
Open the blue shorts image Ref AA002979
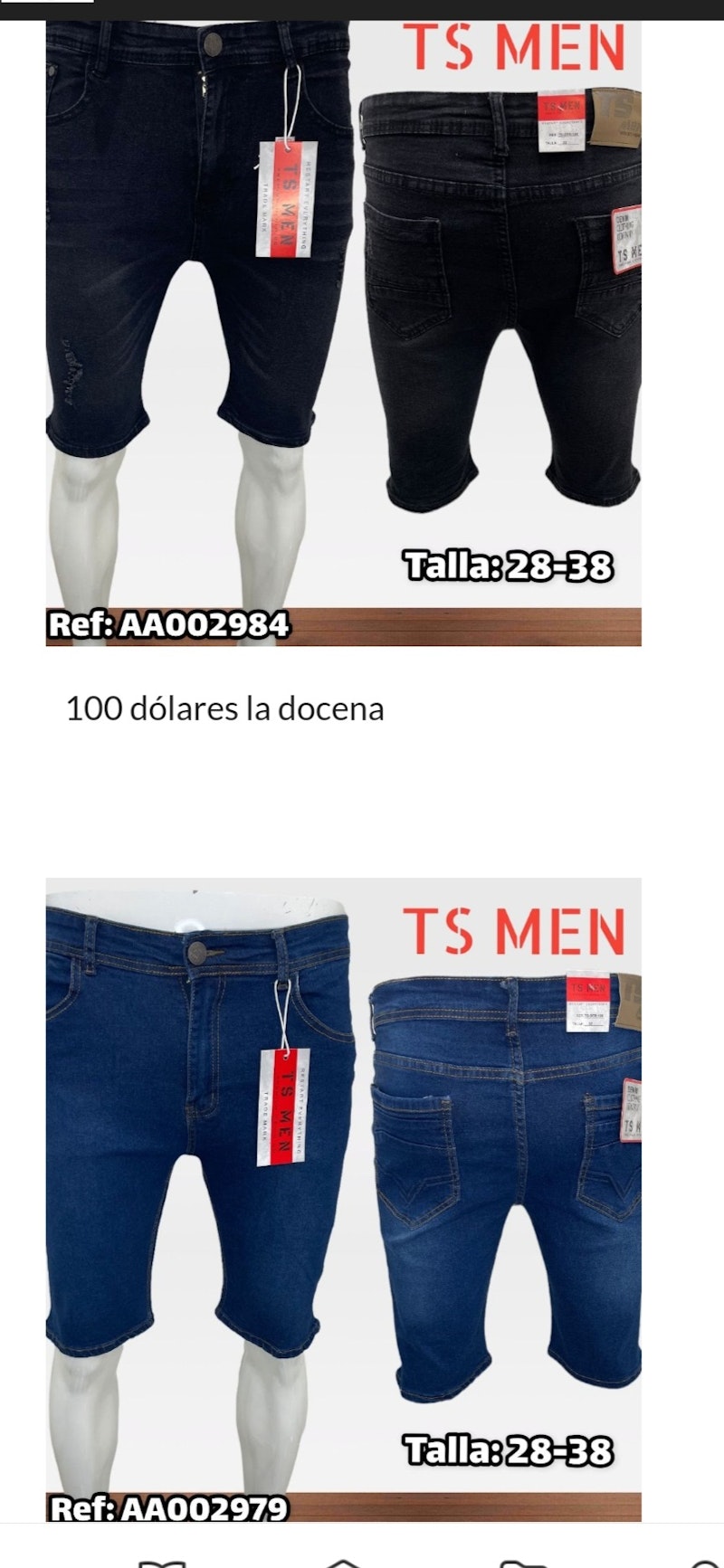pyautogui.click(x=344, y=1200)
